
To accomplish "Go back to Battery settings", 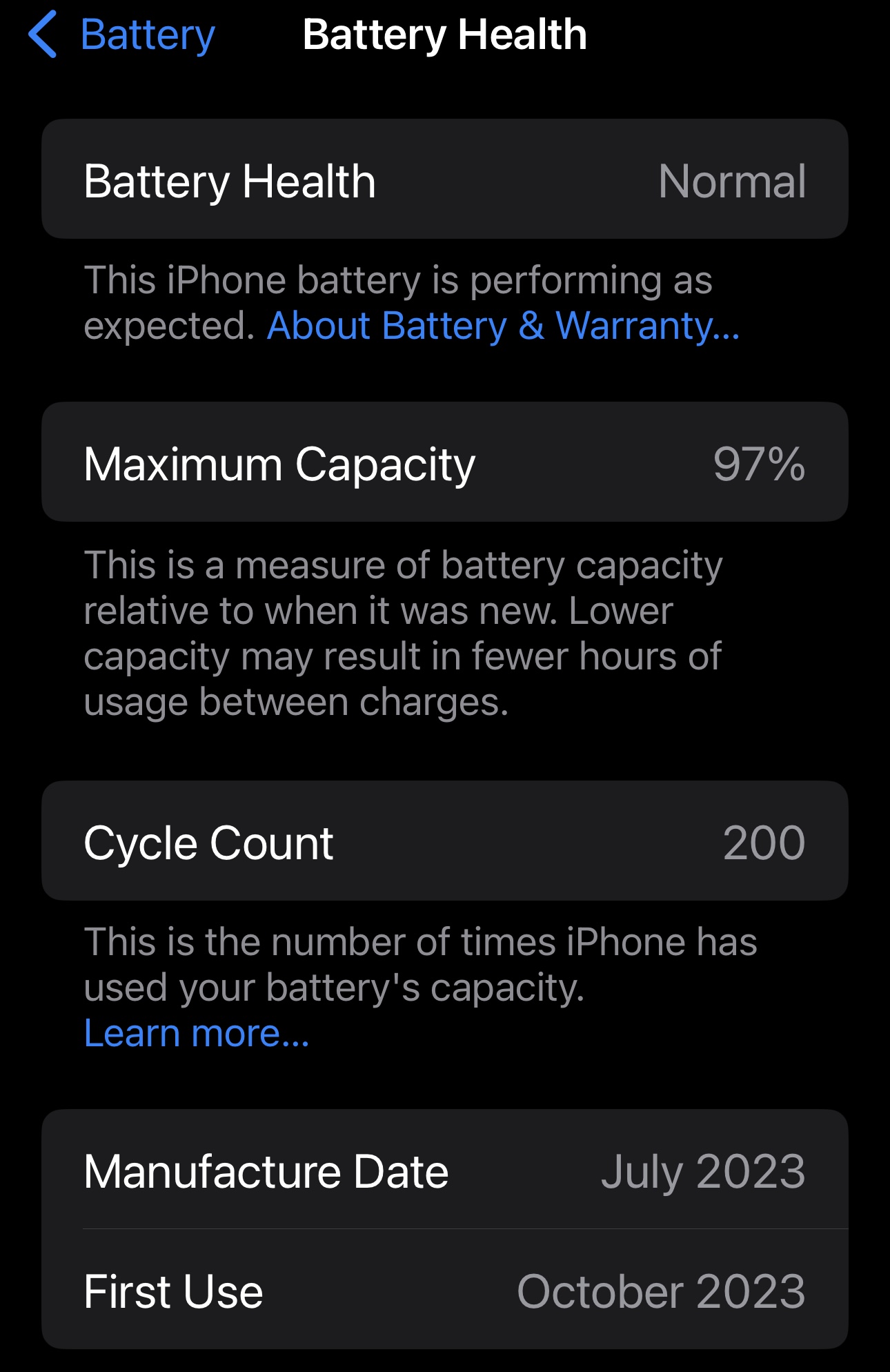I will pyautogui.click(x=123, y=35).
